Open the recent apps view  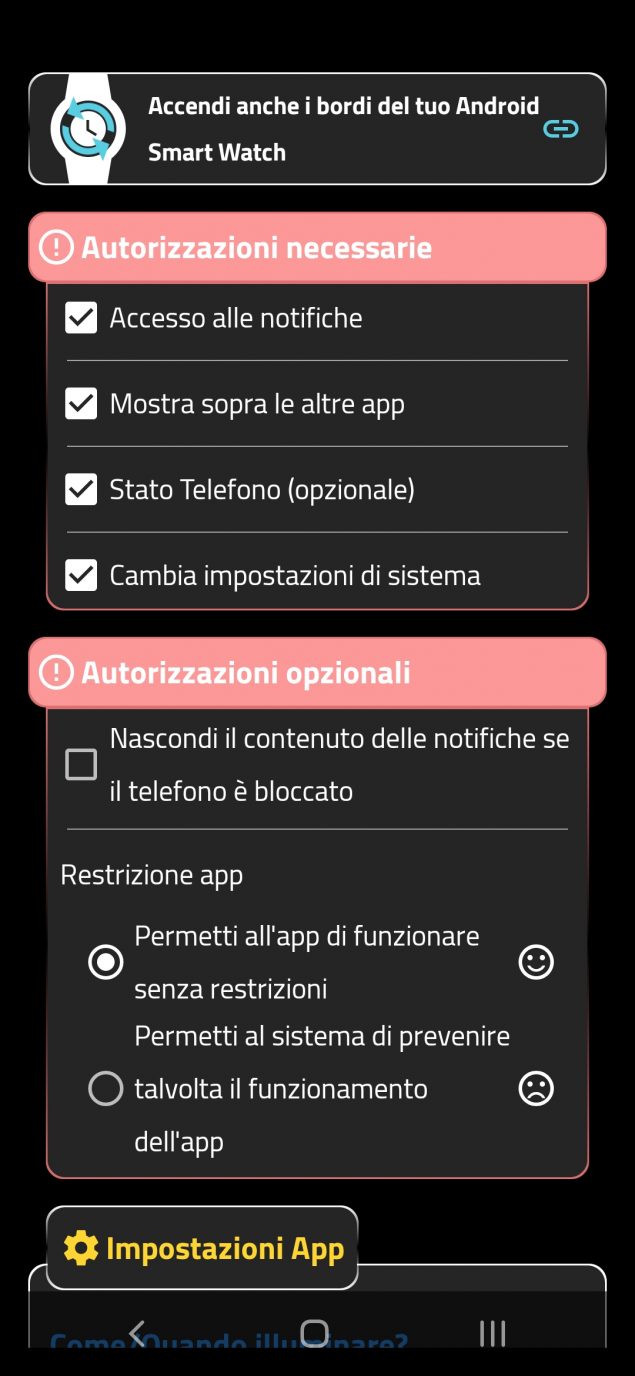[492, 1332]
